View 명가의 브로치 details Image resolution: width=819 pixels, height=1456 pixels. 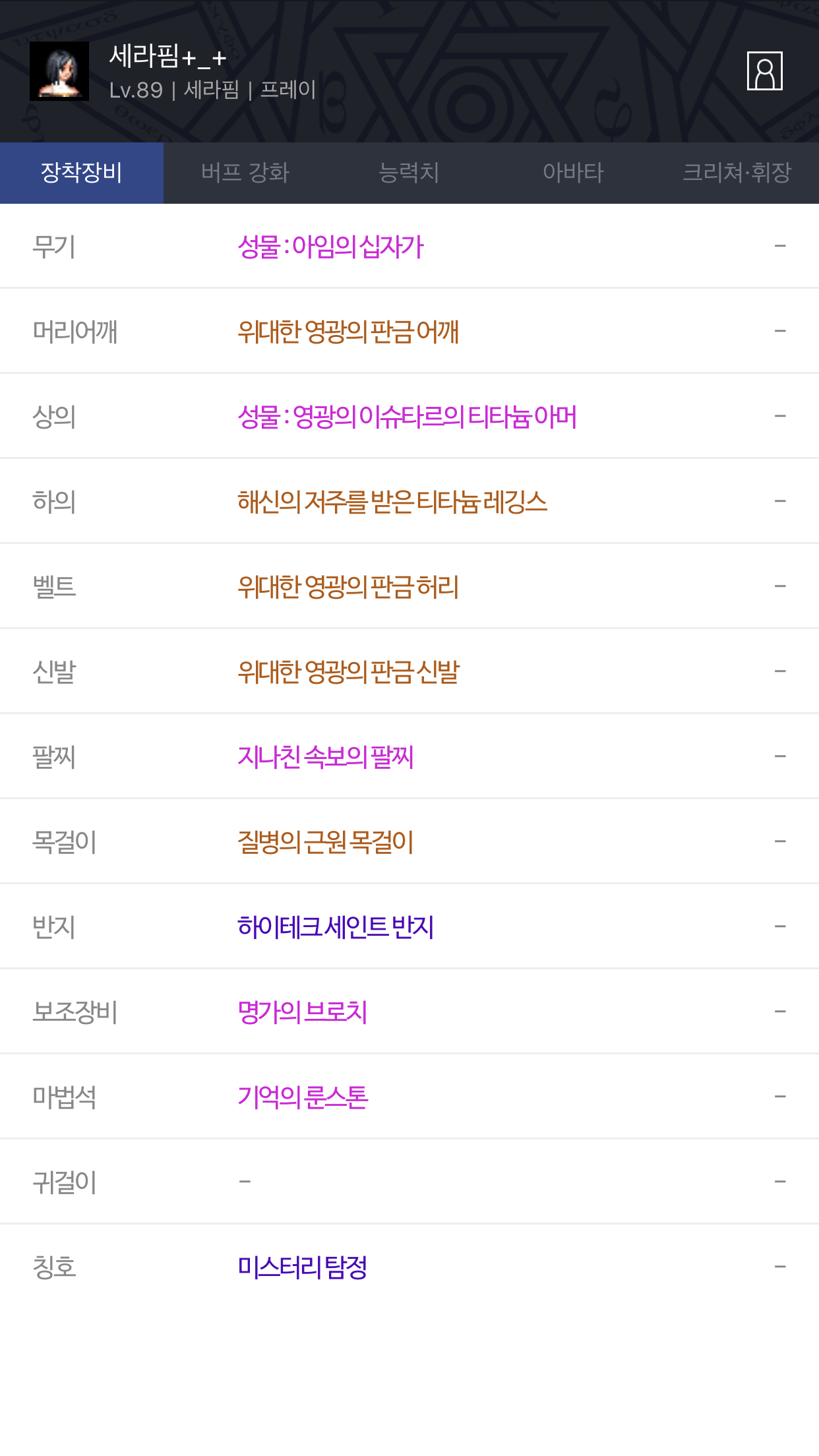(303, 1012)
